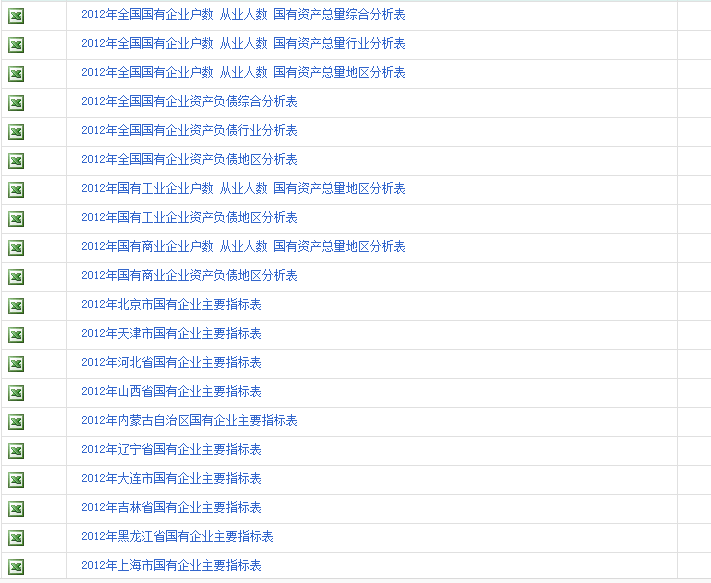Open 2012年国有工业企业户数 国有资产总量地区分析表
711x583 pixels.
click(x=243, y=189)
